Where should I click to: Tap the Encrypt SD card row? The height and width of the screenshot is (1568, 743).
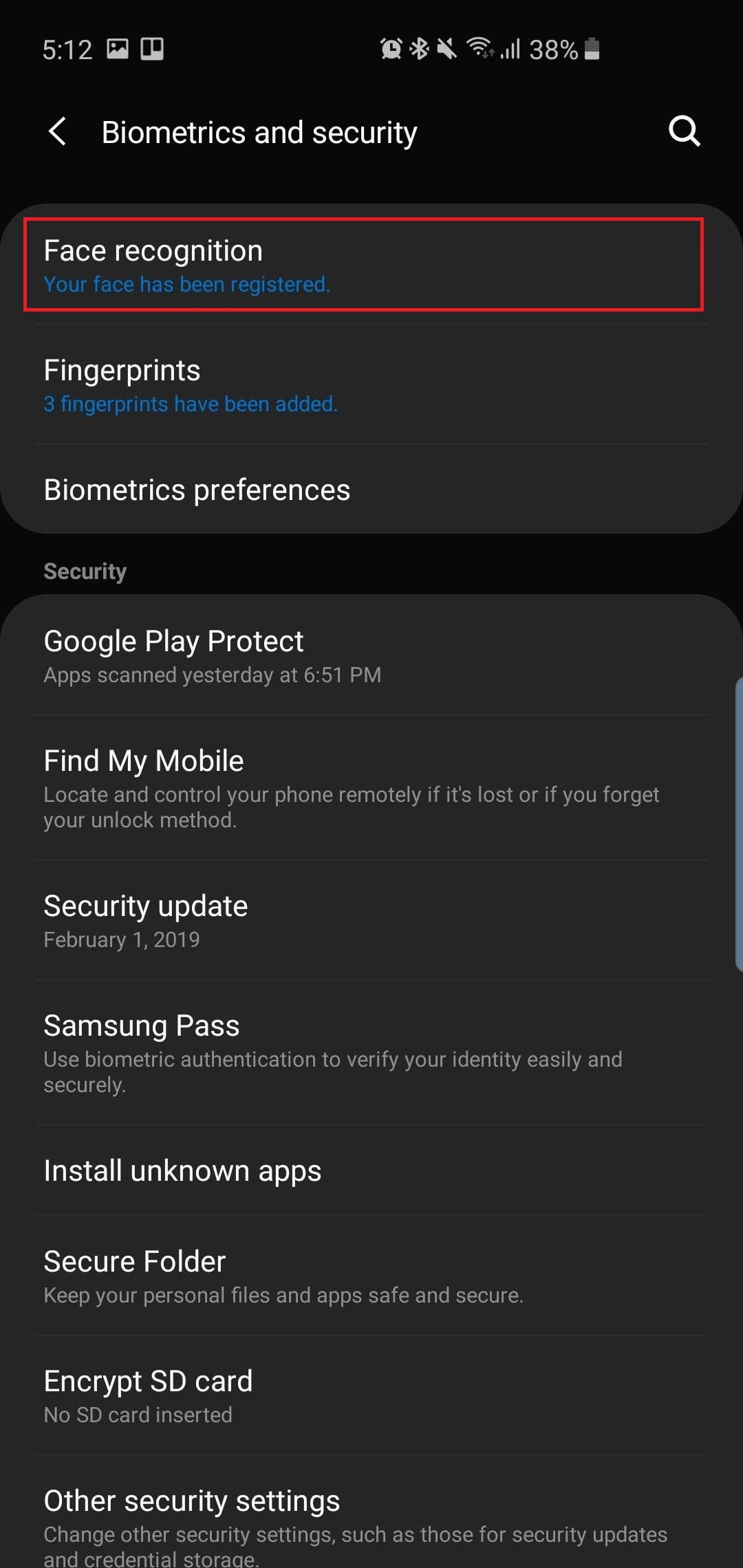371,1395
